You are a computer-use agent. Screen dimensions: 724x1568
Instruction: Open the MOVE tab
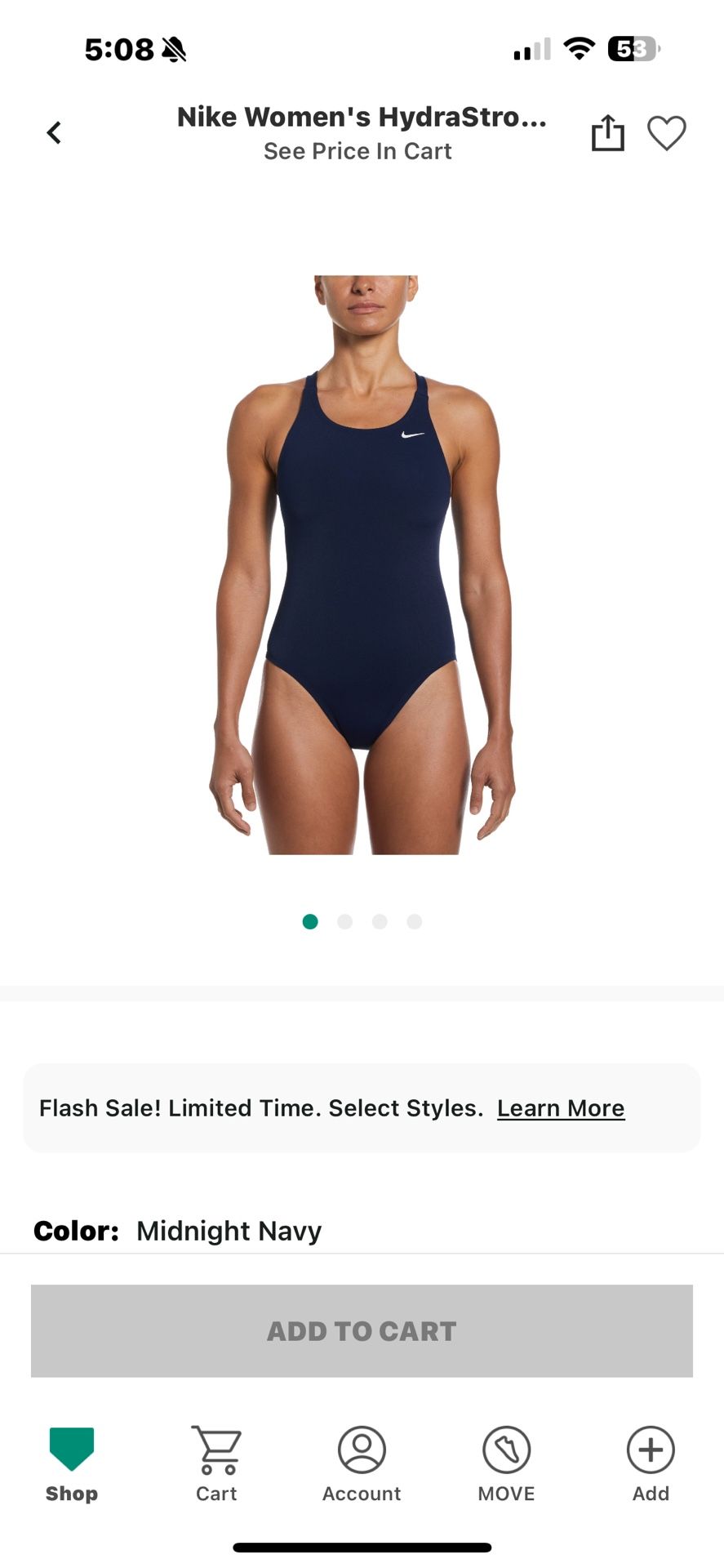point(506,1465)
